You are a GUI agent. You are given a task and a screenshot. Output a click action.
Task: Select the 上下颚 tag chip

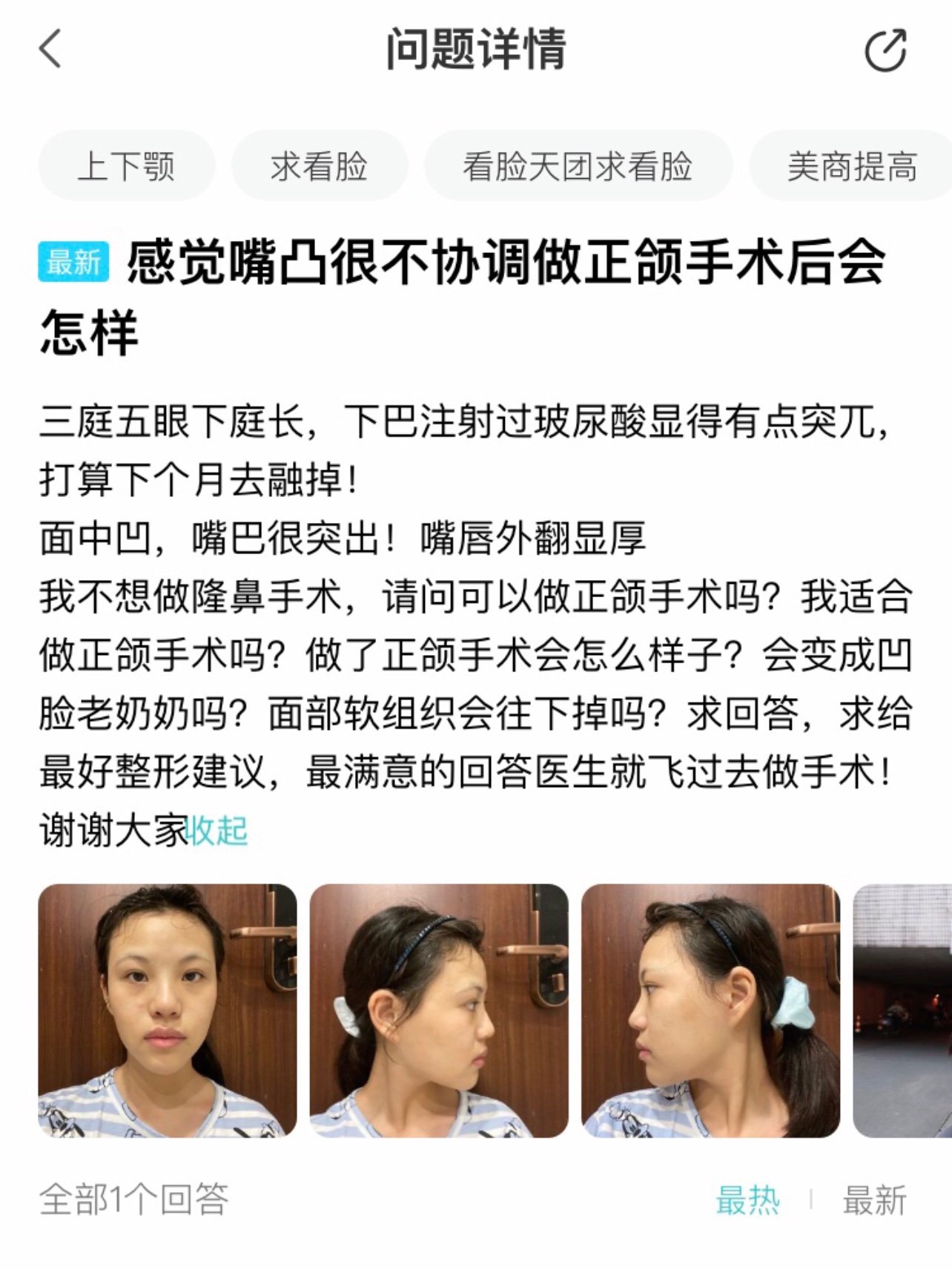126,165
